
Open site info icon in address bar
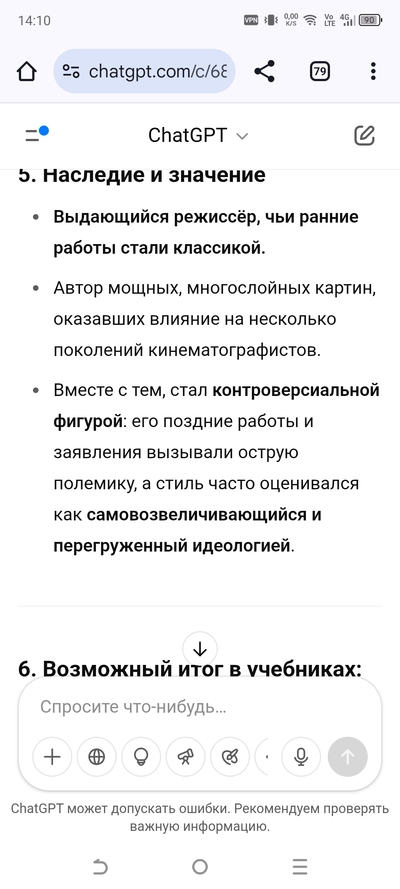[x=71, y=71]
